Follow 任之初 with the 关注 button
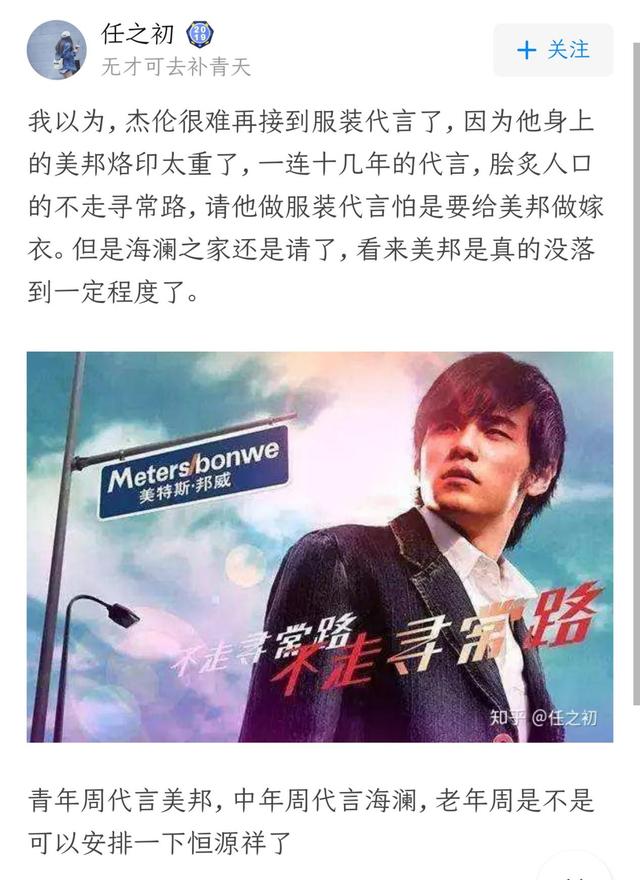The image size is (640, 880). 553,50
